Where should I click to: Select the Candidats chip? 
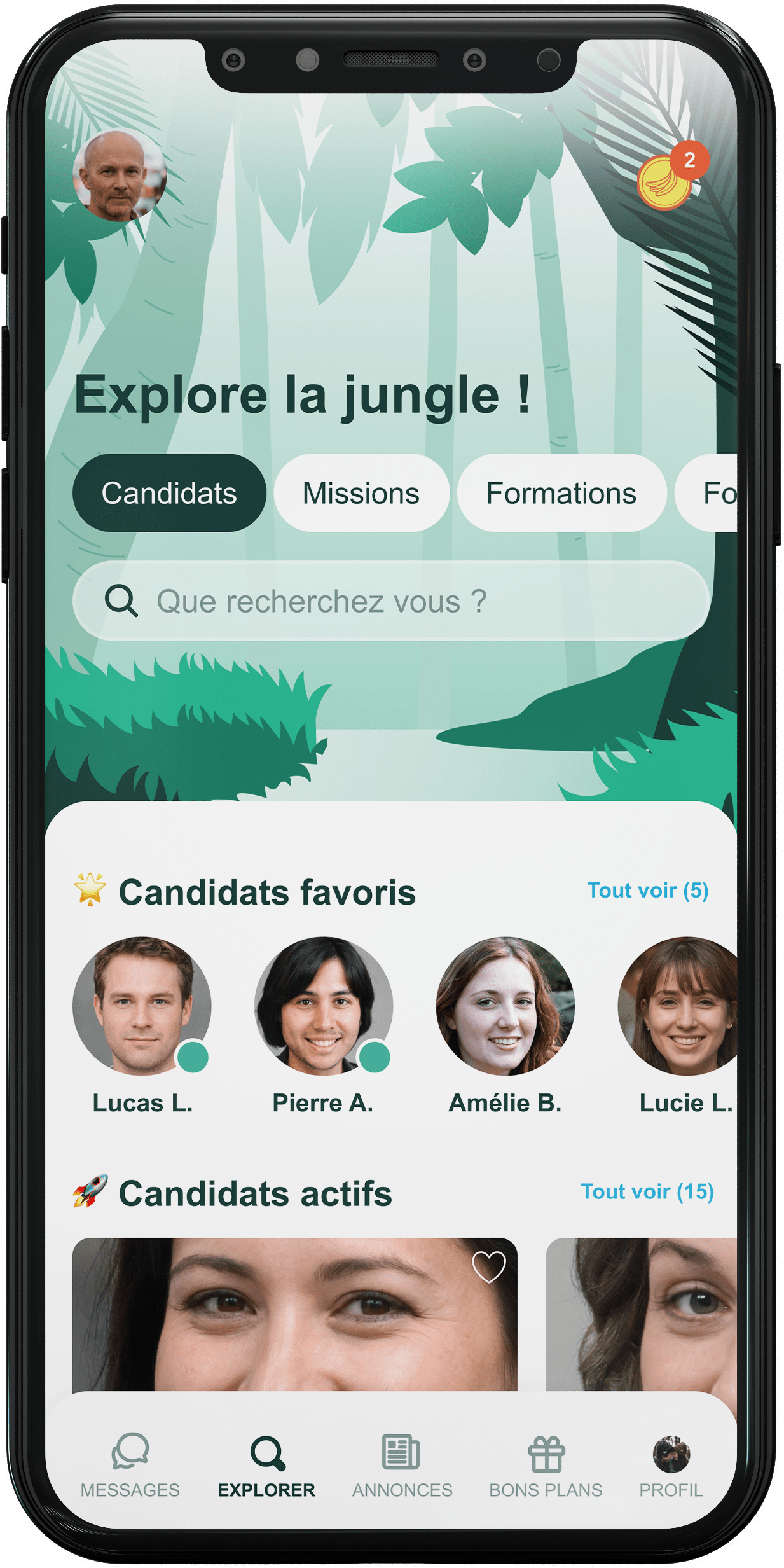click(169, 493)
